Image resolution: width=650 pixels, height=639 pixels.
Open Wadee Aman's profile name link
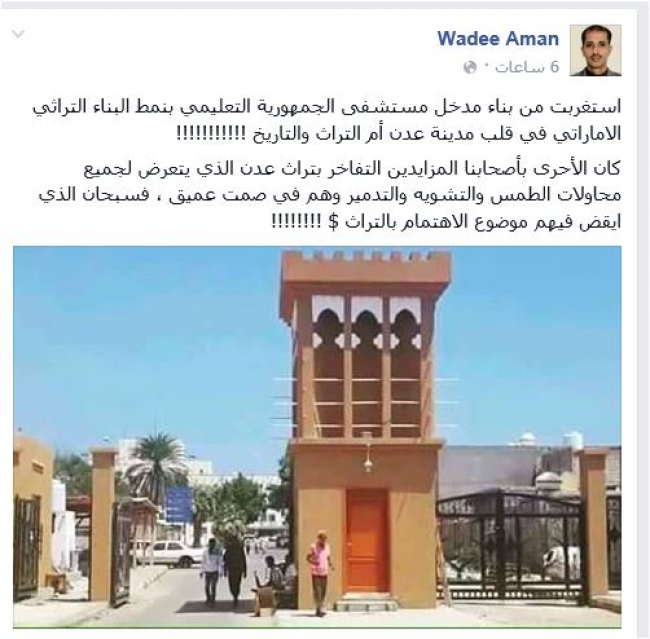click(497, 38)
